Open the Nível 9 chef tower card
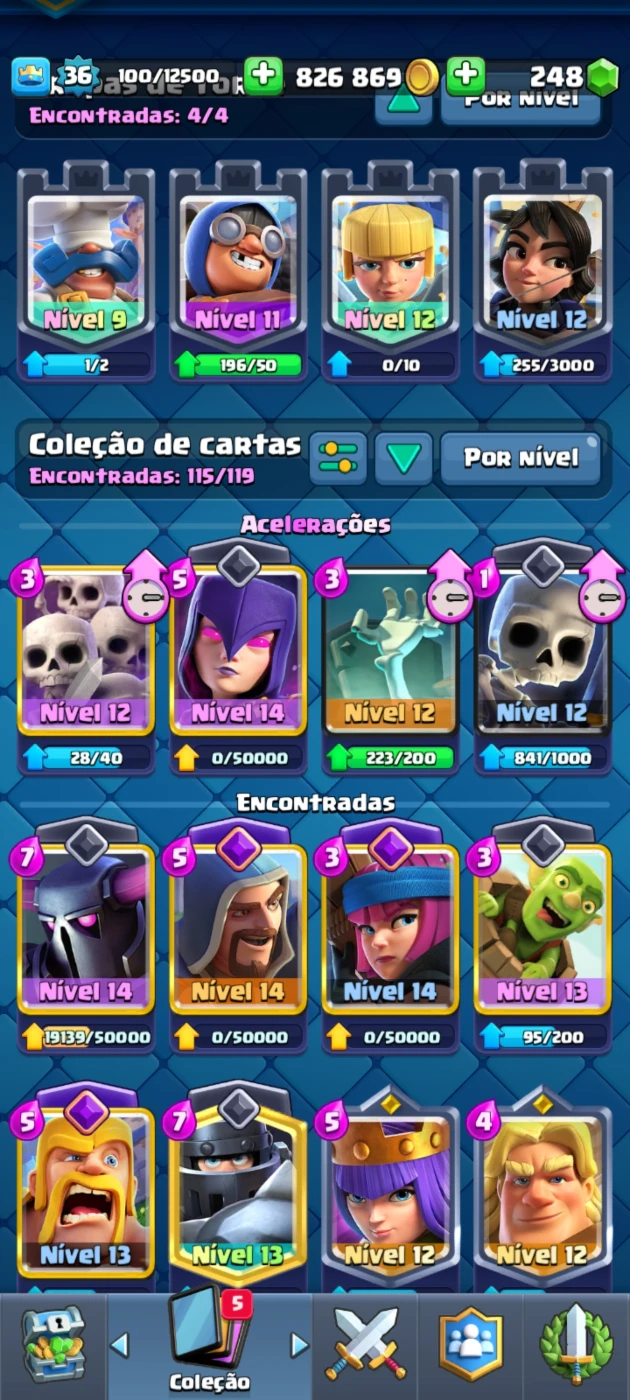 coord(86,270)
